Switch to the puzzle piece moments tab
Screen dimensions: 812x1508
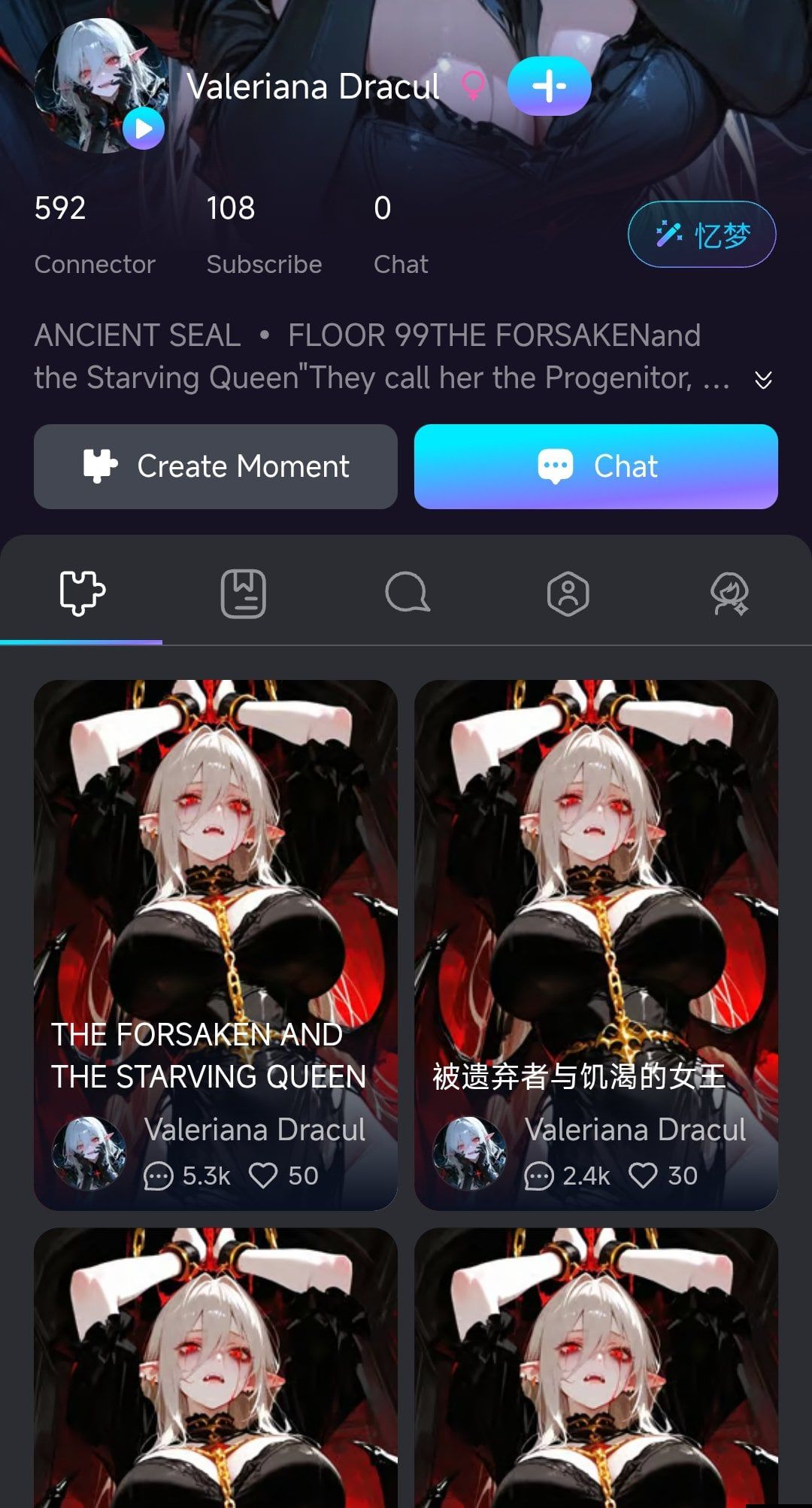point(82,593)
